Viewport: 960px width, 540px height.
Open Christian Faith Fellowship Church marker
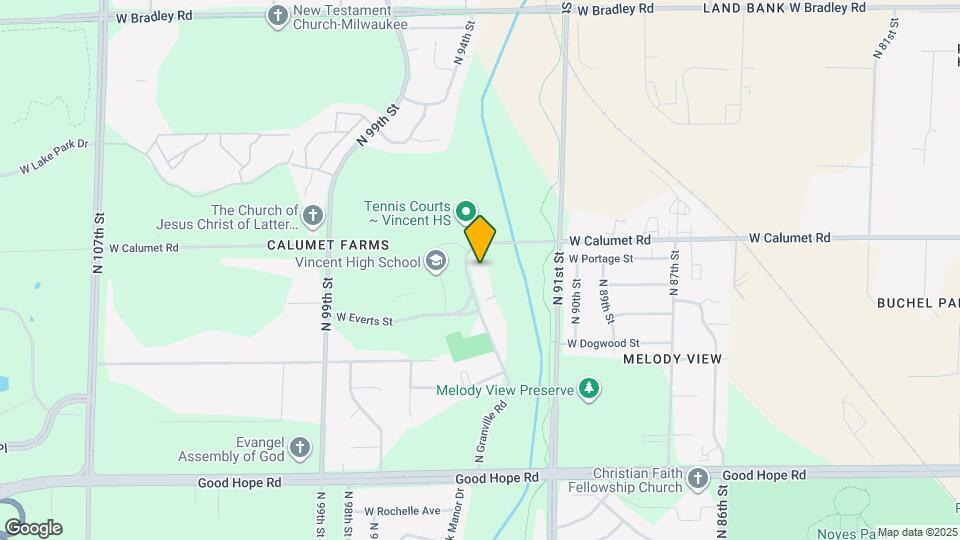pyautogui.click(x=698, y=479)
